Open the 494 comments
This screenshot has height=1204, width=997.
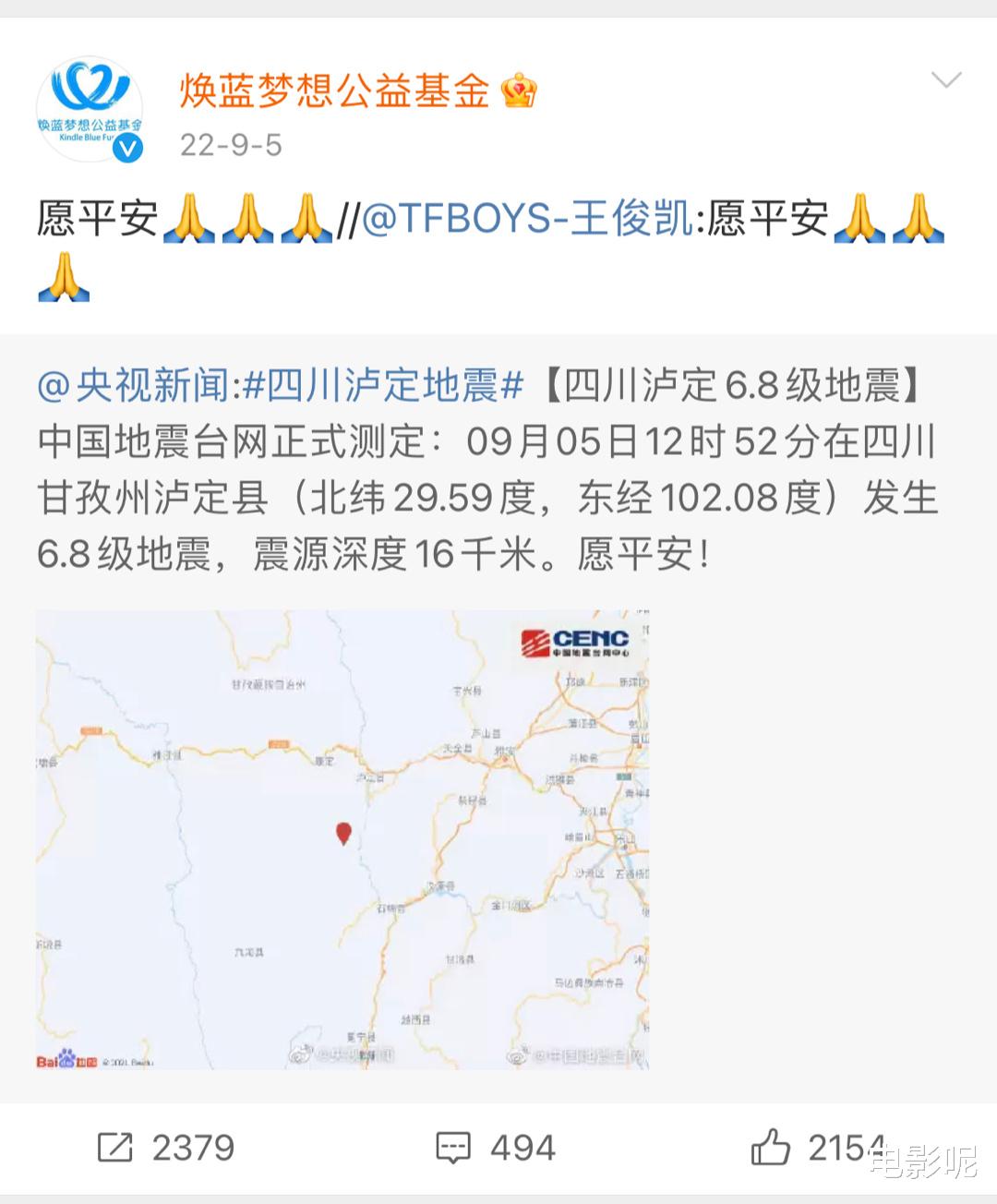pos(496,1148)
